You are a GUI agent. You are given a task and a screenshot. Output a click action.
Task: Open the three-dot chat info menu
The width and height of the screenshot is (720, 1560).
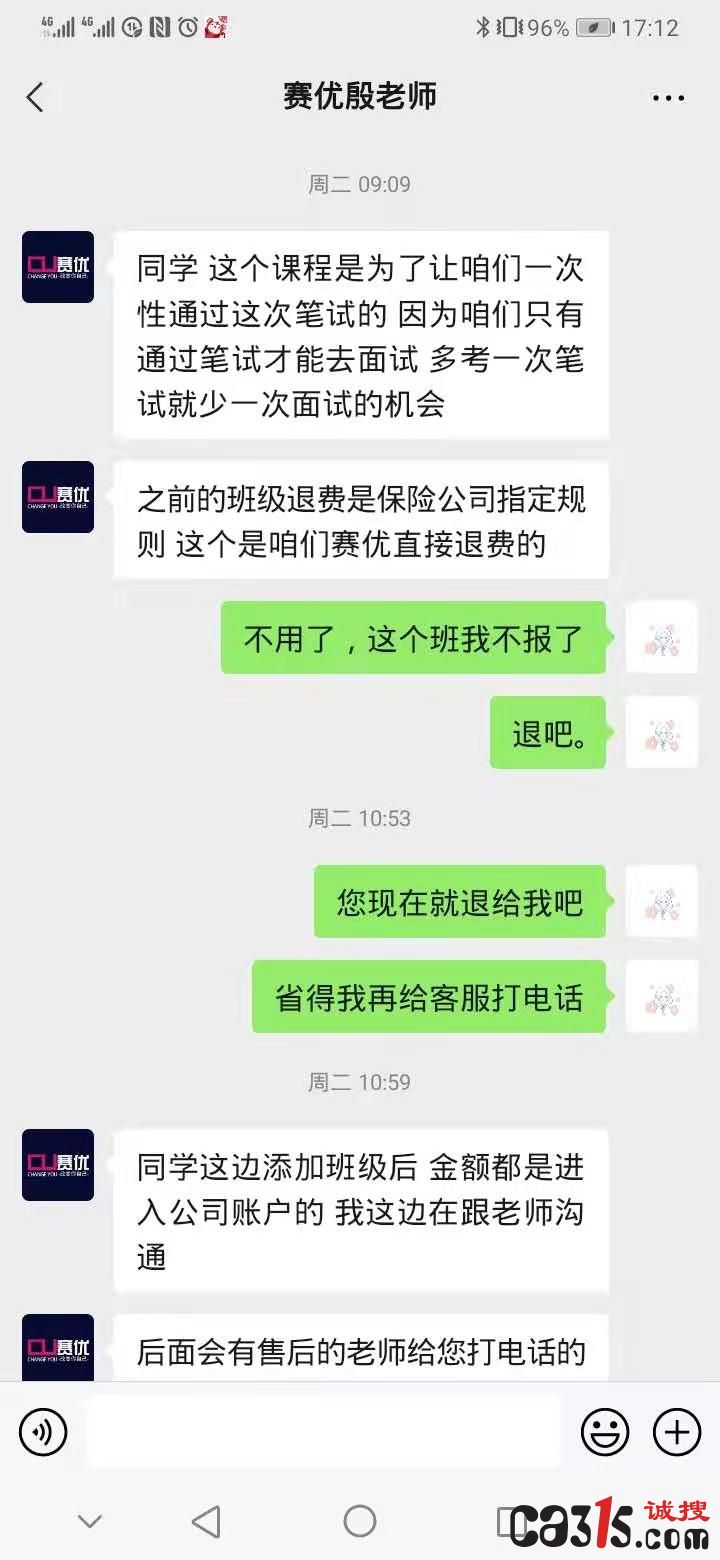point(668,97)
